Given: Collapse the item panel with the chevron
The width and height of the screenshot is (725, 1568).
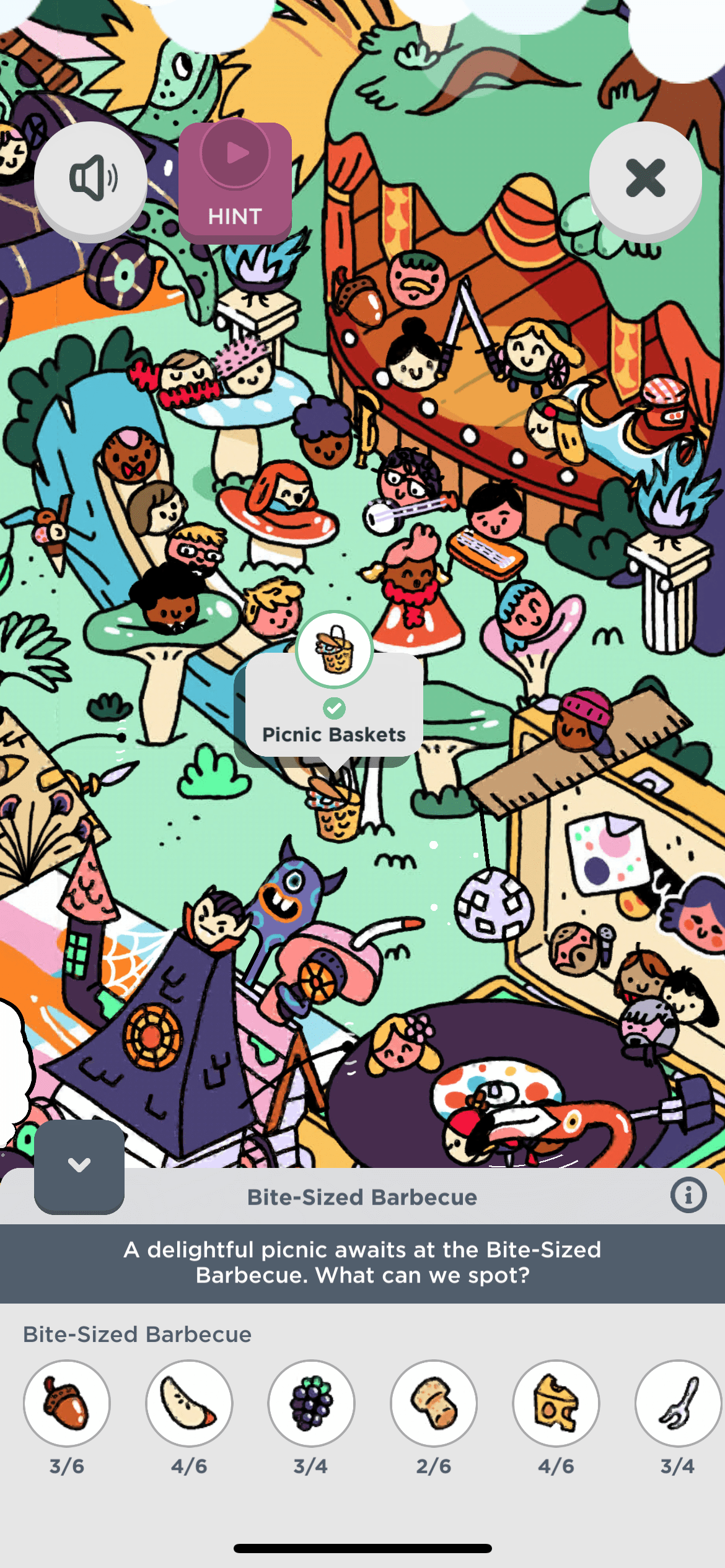Looking at the screenshot, I should click(79, 1165).
